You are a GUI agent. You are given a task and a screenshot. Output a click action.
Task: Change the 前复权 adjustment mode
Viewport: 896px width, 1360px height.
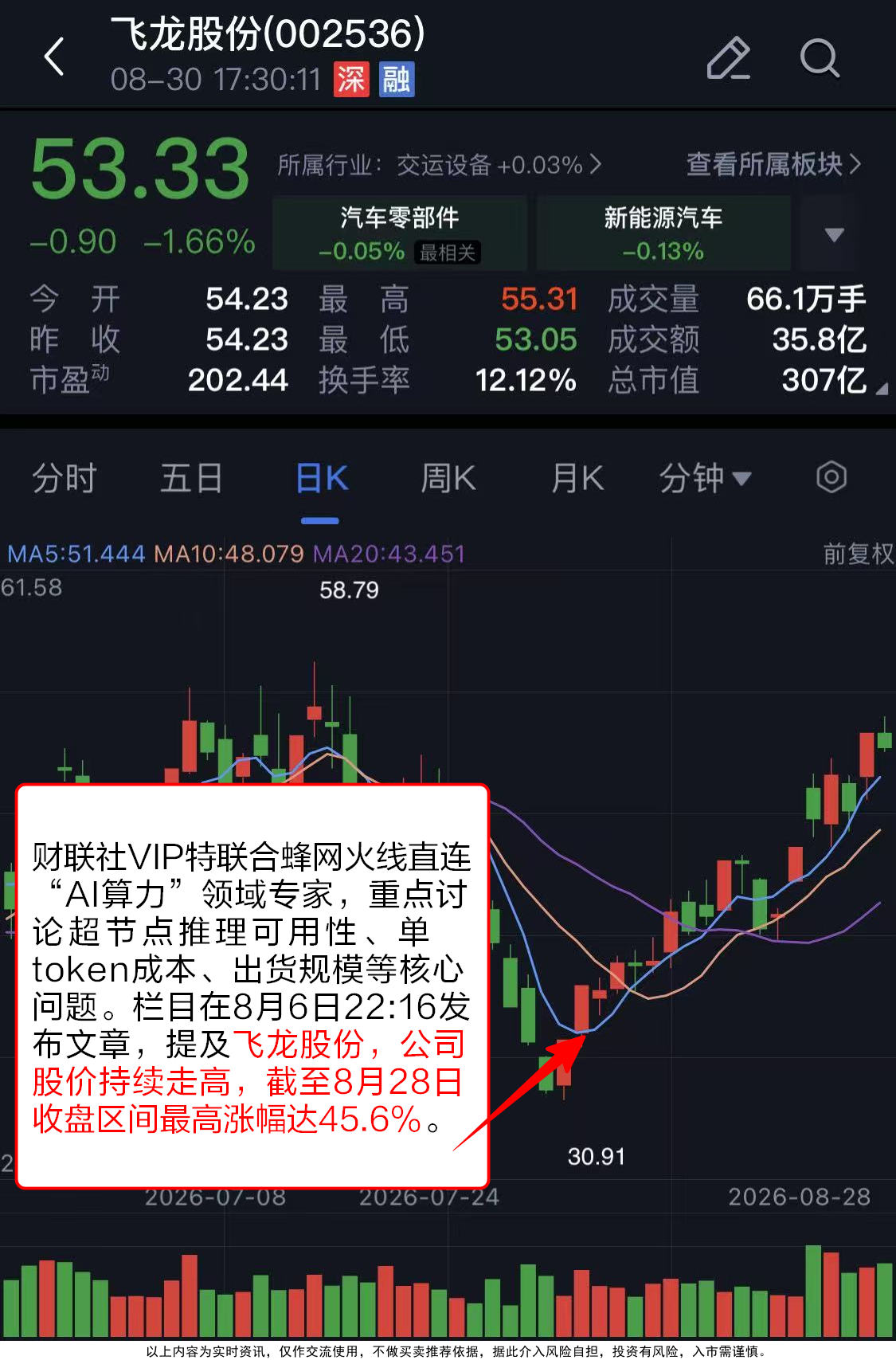click(x=859, y=554)
